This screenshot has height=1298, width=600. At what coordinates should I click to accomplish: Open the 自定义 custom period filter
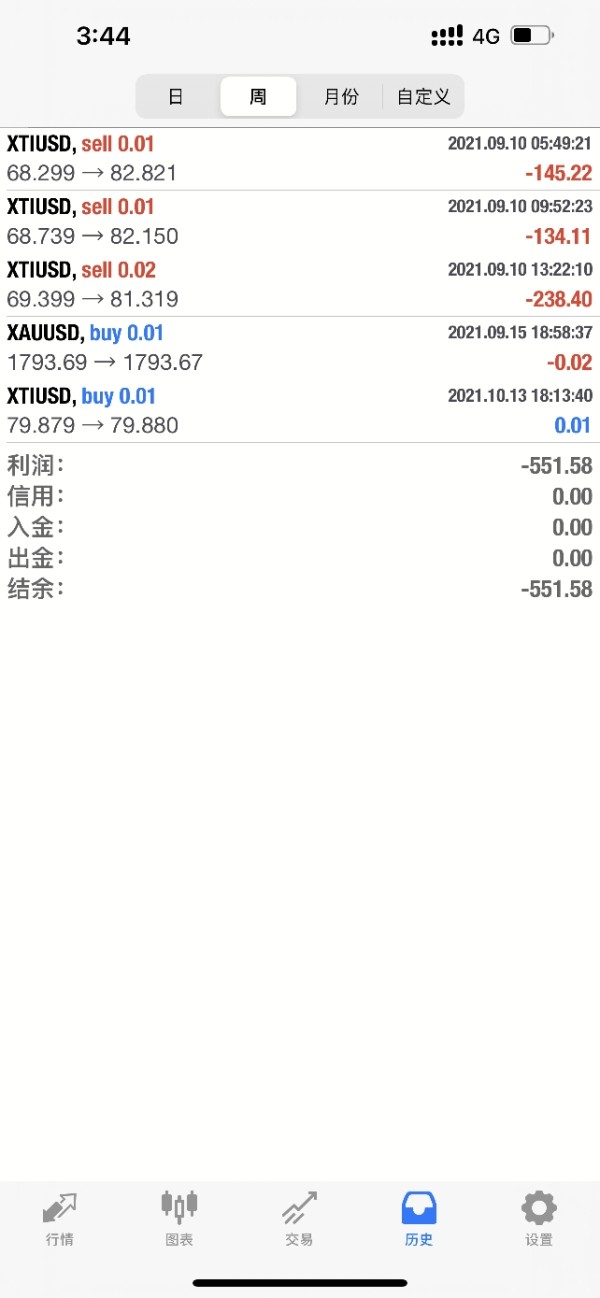click(x=424, y=97)
